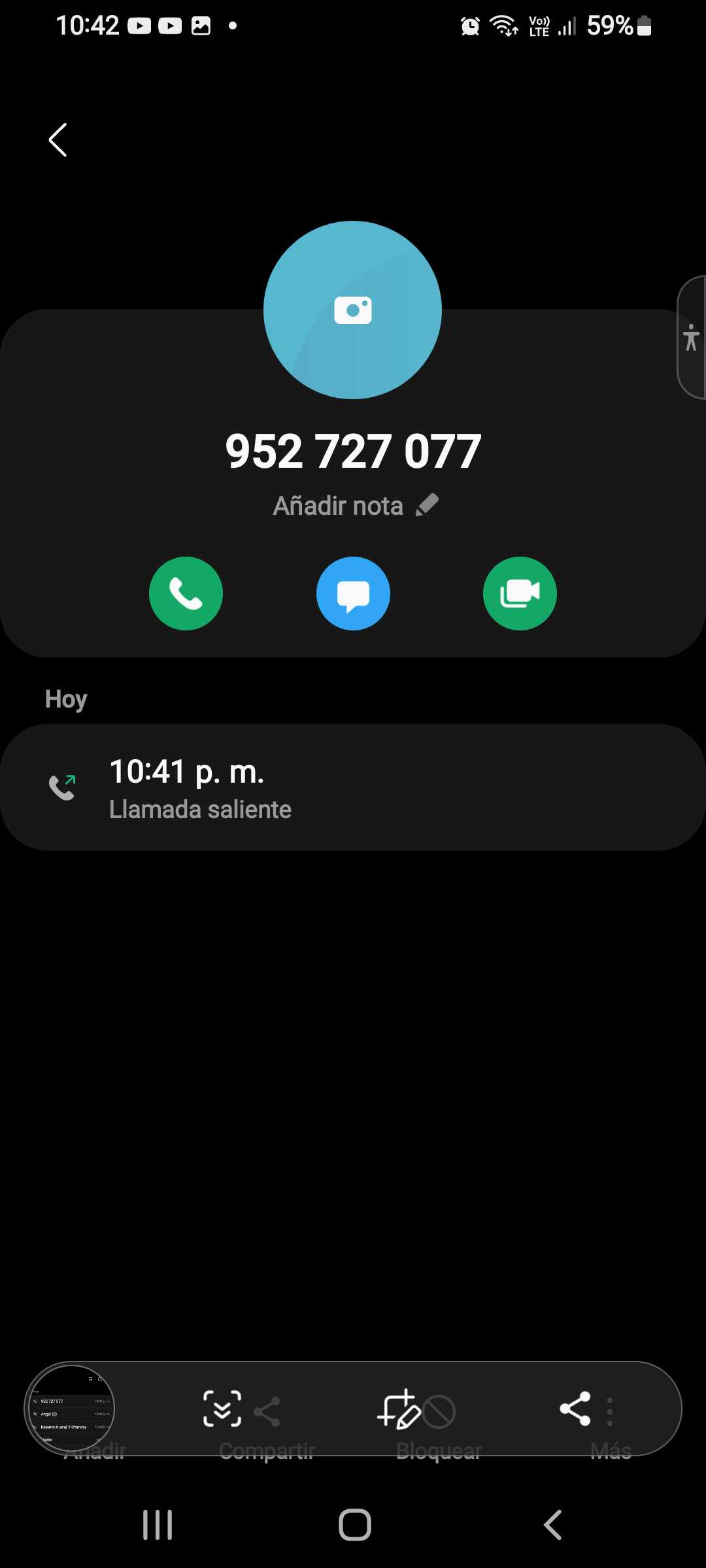This screenshot has width=706, height=1568.
Task: Go back using the top-left arrow
Action: tap(58, 140)
